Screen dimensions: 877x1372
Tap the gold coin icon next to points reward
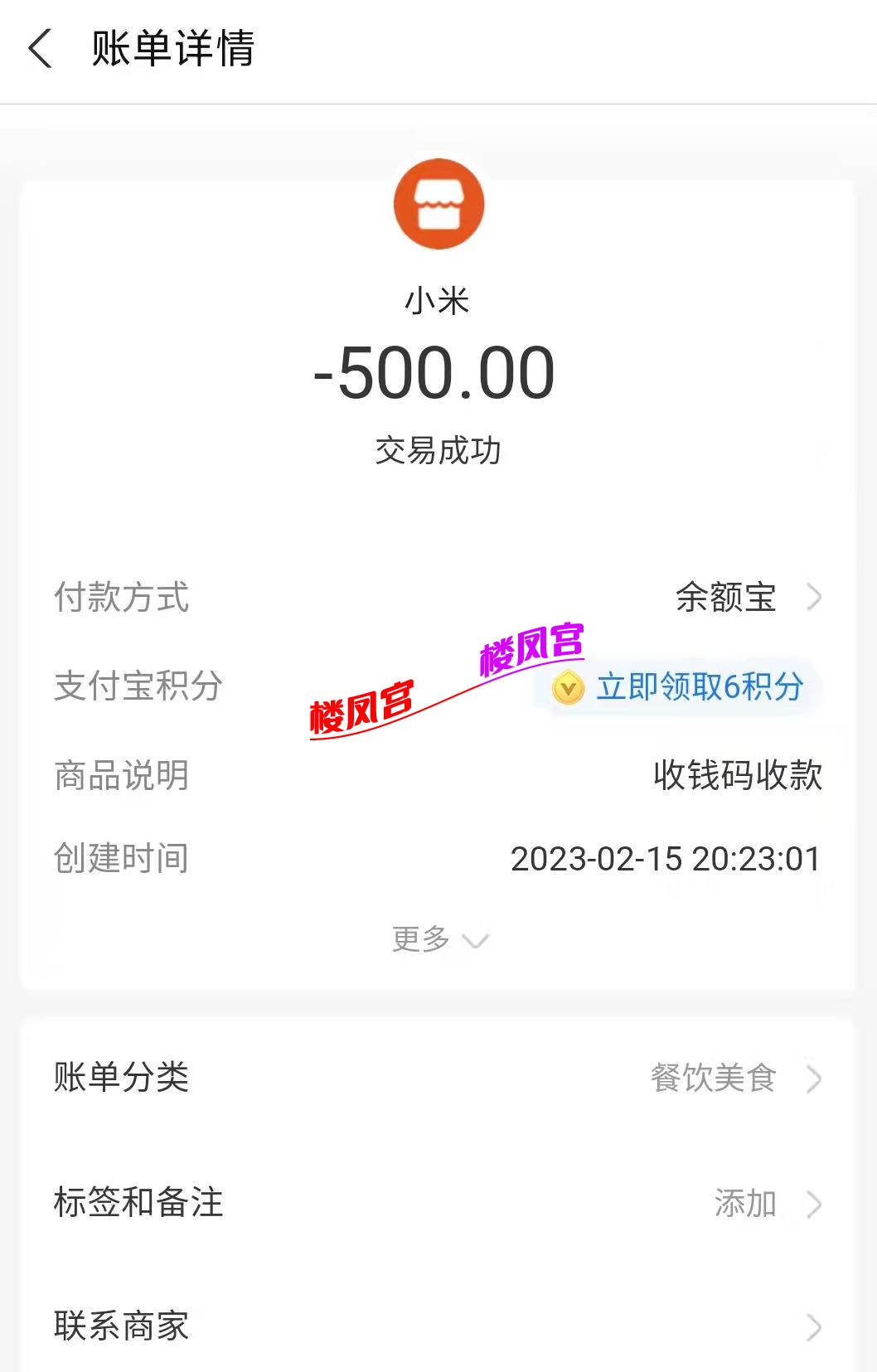pyautogui.click(x=568, y=690)
